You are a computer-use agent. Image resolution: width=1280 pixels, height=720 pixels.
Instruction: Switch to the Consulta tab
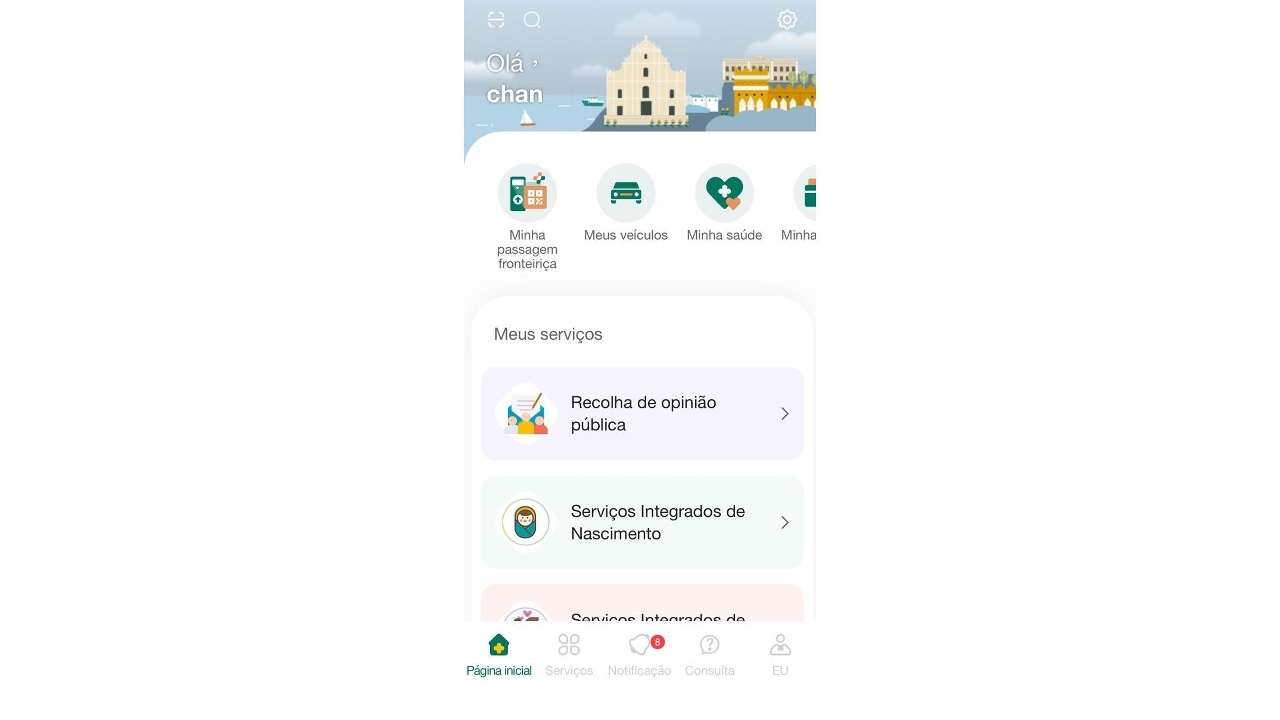click(710, 655)
